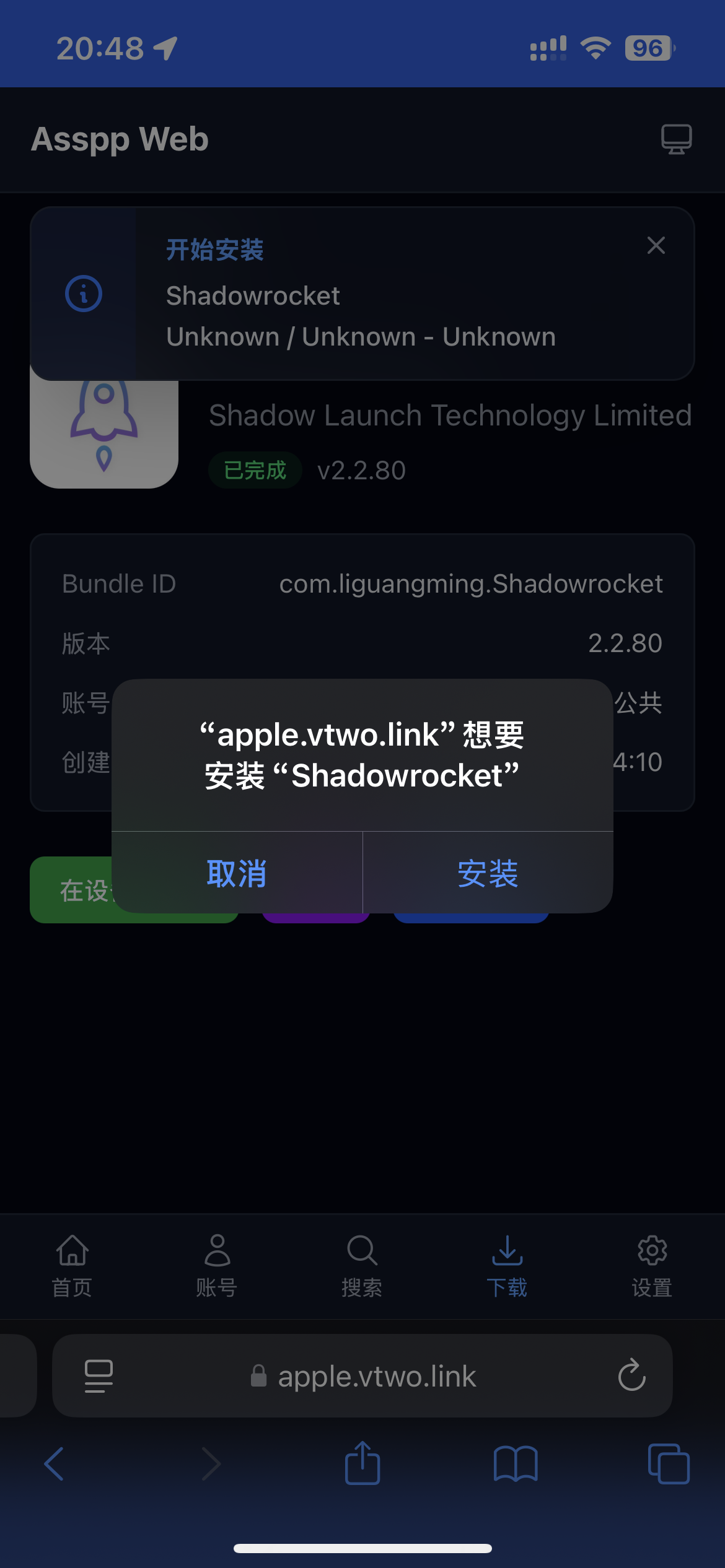Viewport: 725px width, 1568px height.
Task: Navigate back with Safari back arrow
Action: (53, 1464)
